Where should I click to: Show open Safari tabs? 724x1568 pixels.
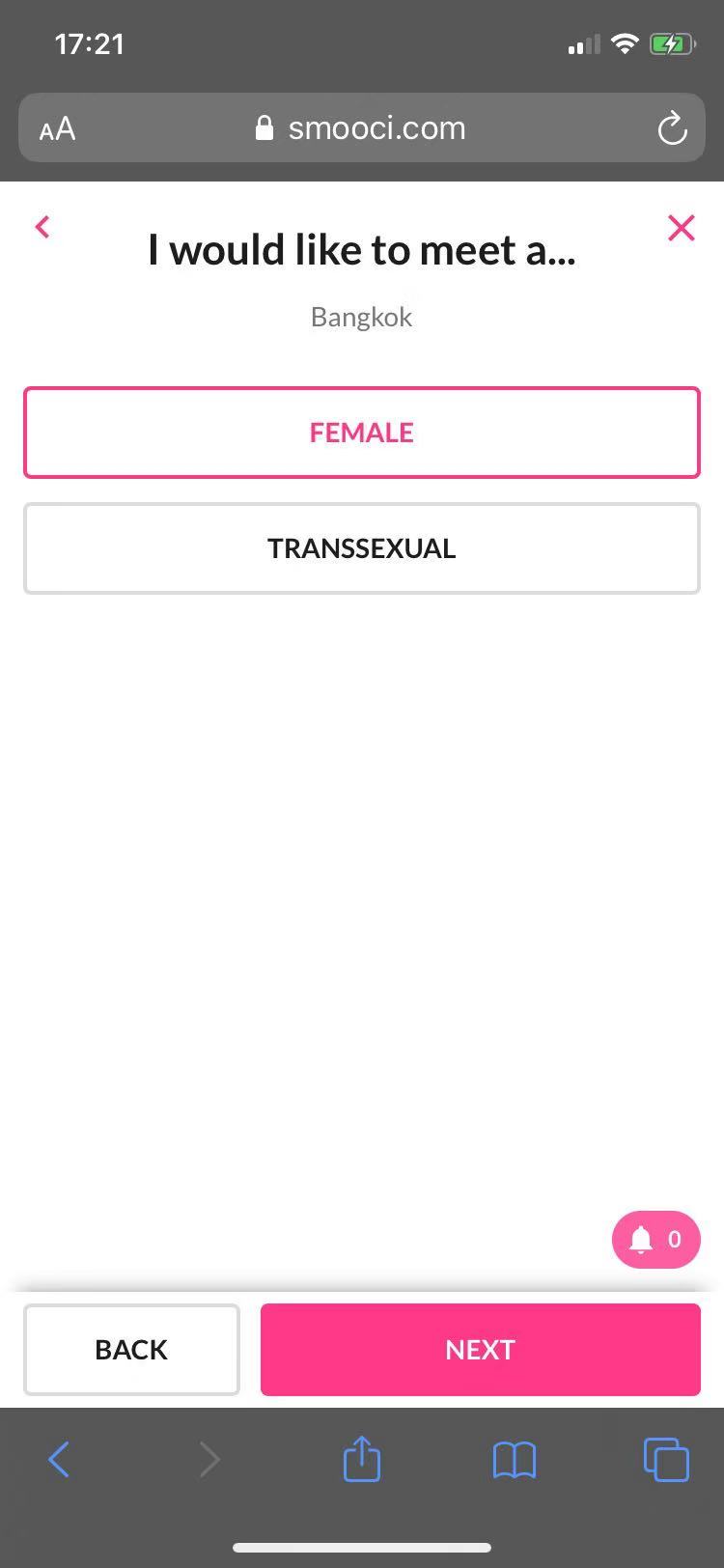point(666,1459)
